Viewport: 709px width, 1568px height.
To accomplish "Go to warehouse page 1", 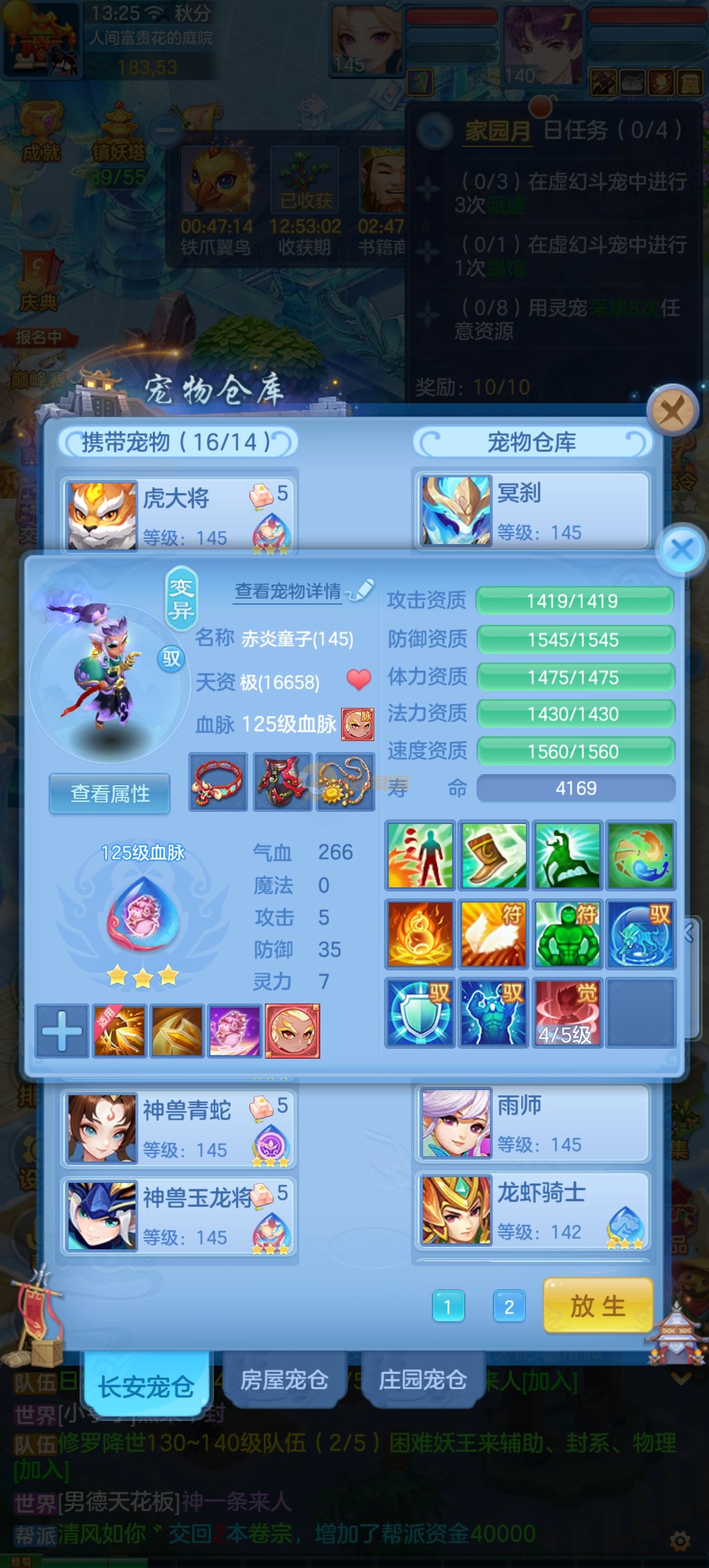I will pos(447,1306).
